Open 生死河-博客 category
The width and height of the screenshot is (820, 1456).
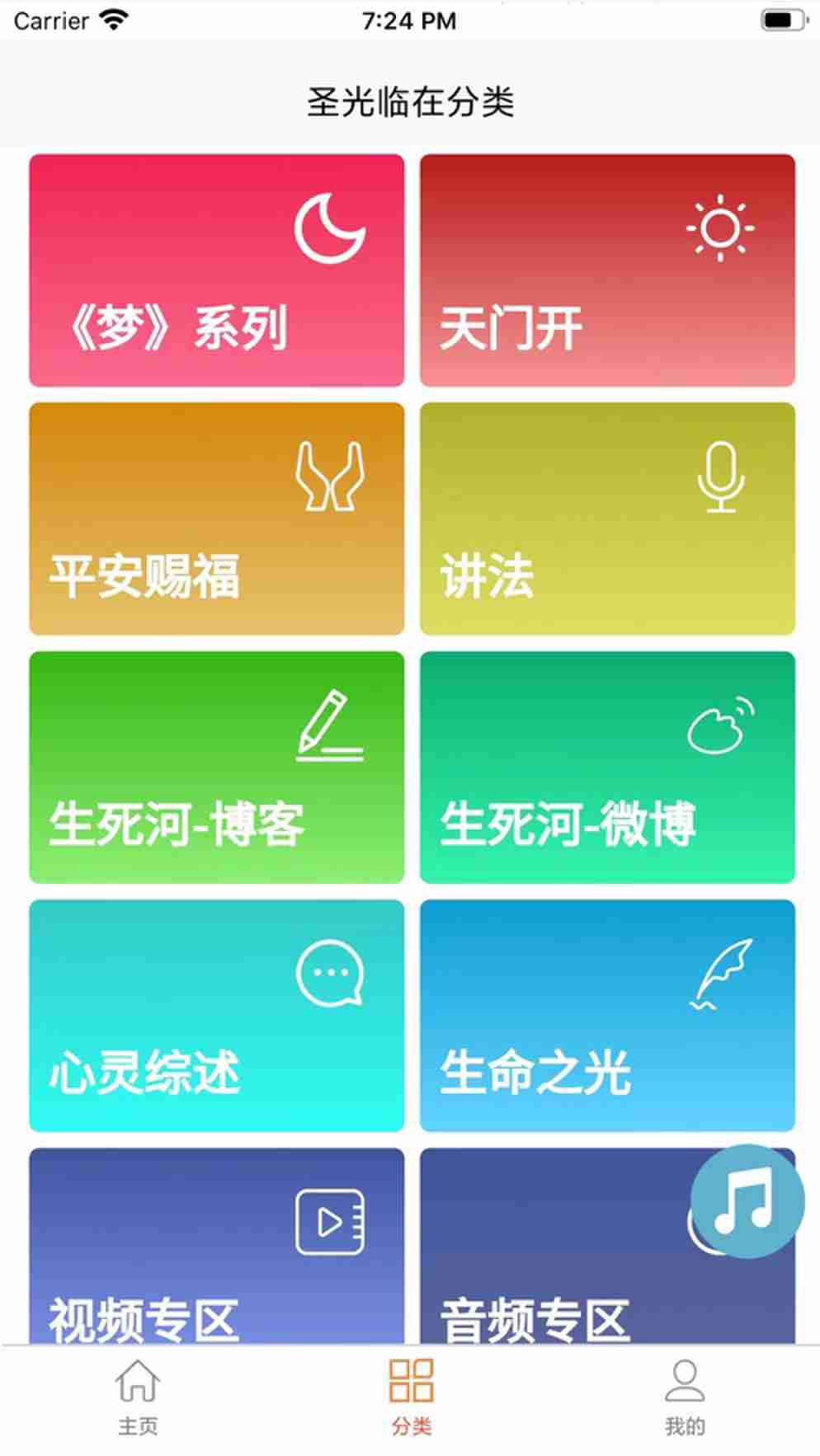pos(216,767)
